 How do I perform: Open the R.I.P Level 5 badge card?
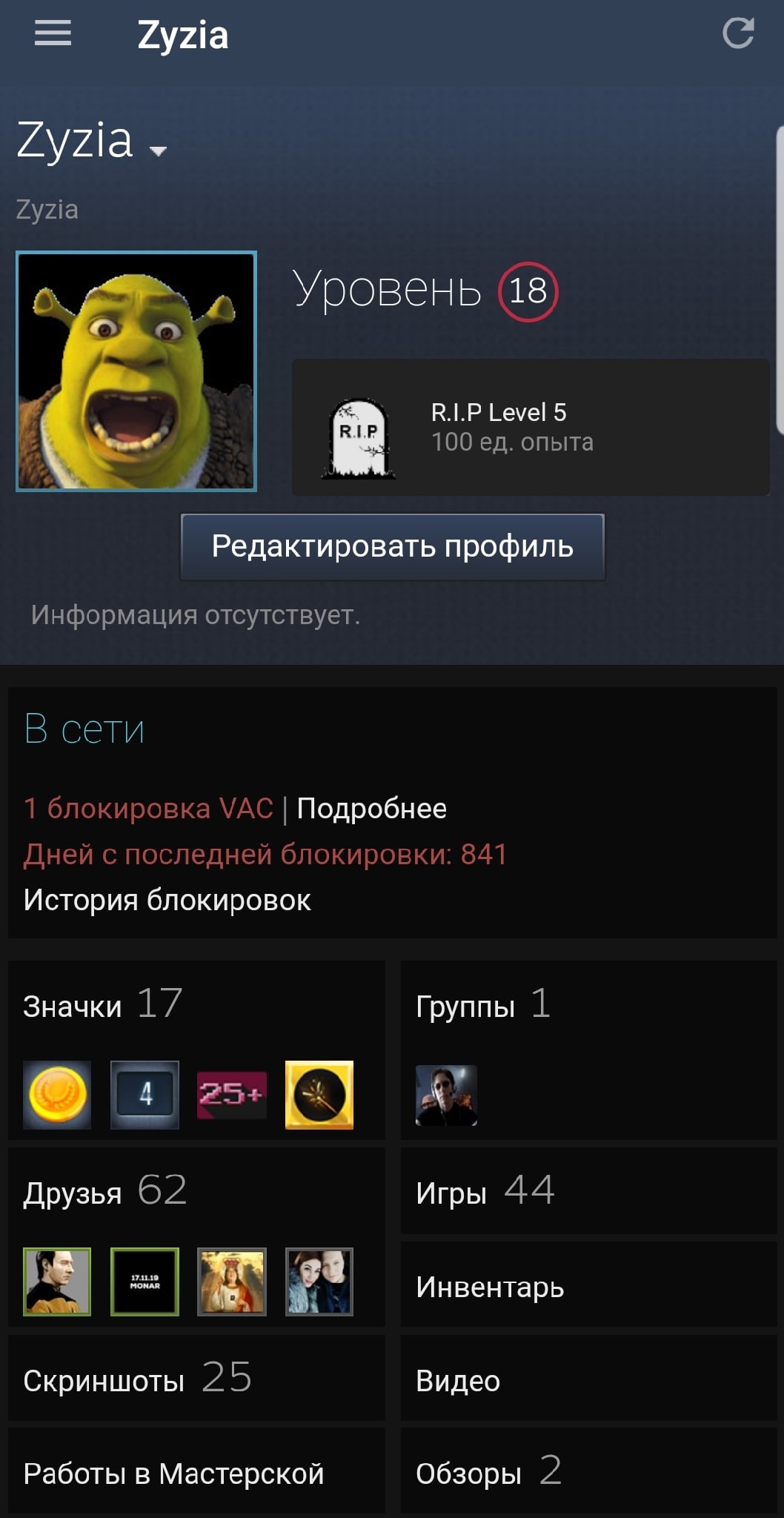pos(531,428)
